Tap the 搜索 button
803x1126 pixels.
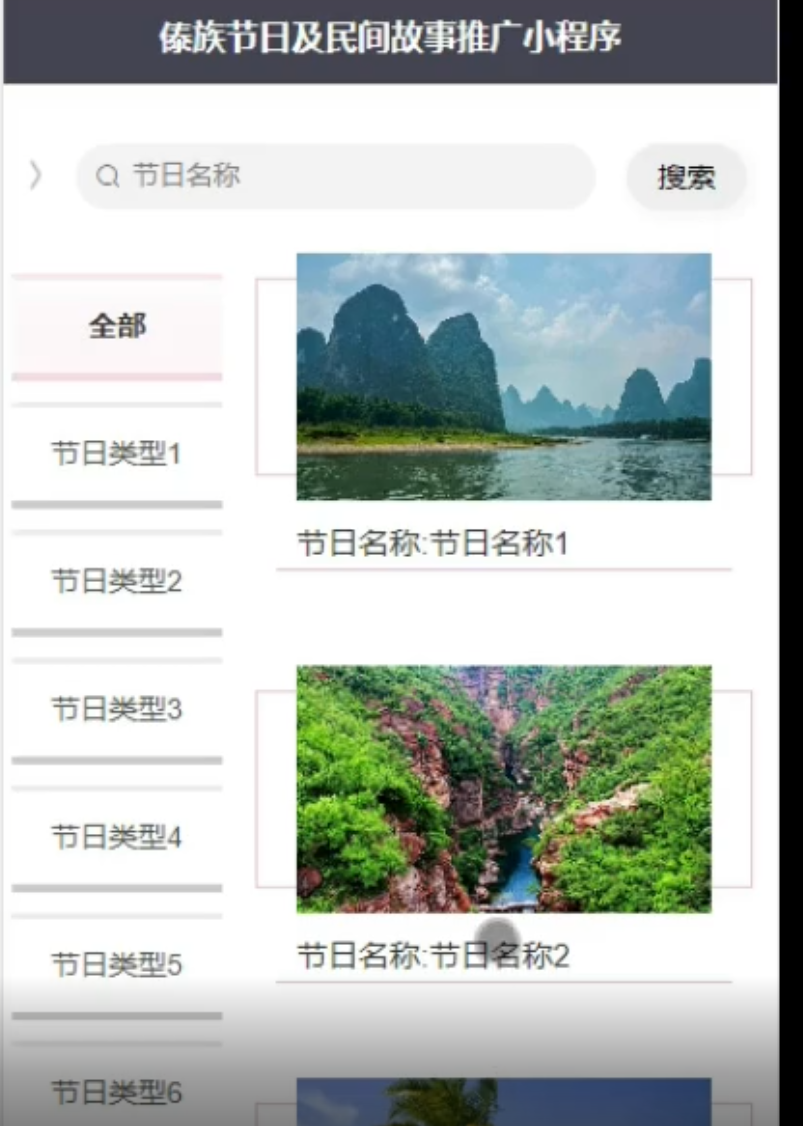click(x=686, y=177)
